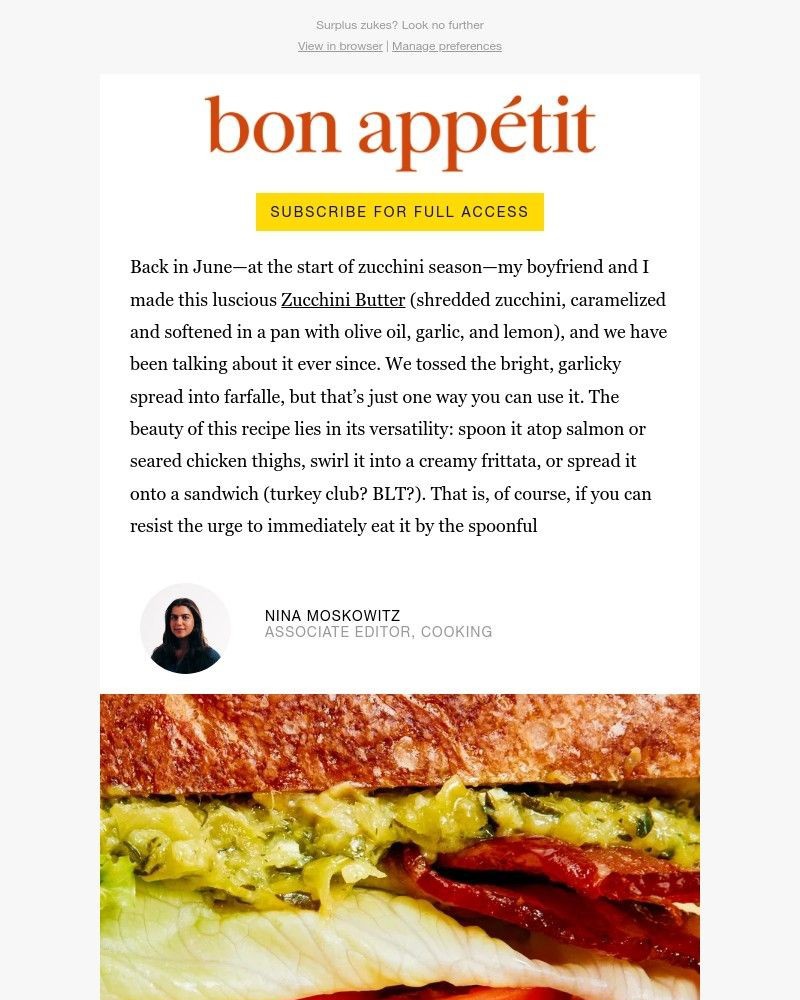Click View in browser
The image size is (800, 1000).
click(339, 46)
